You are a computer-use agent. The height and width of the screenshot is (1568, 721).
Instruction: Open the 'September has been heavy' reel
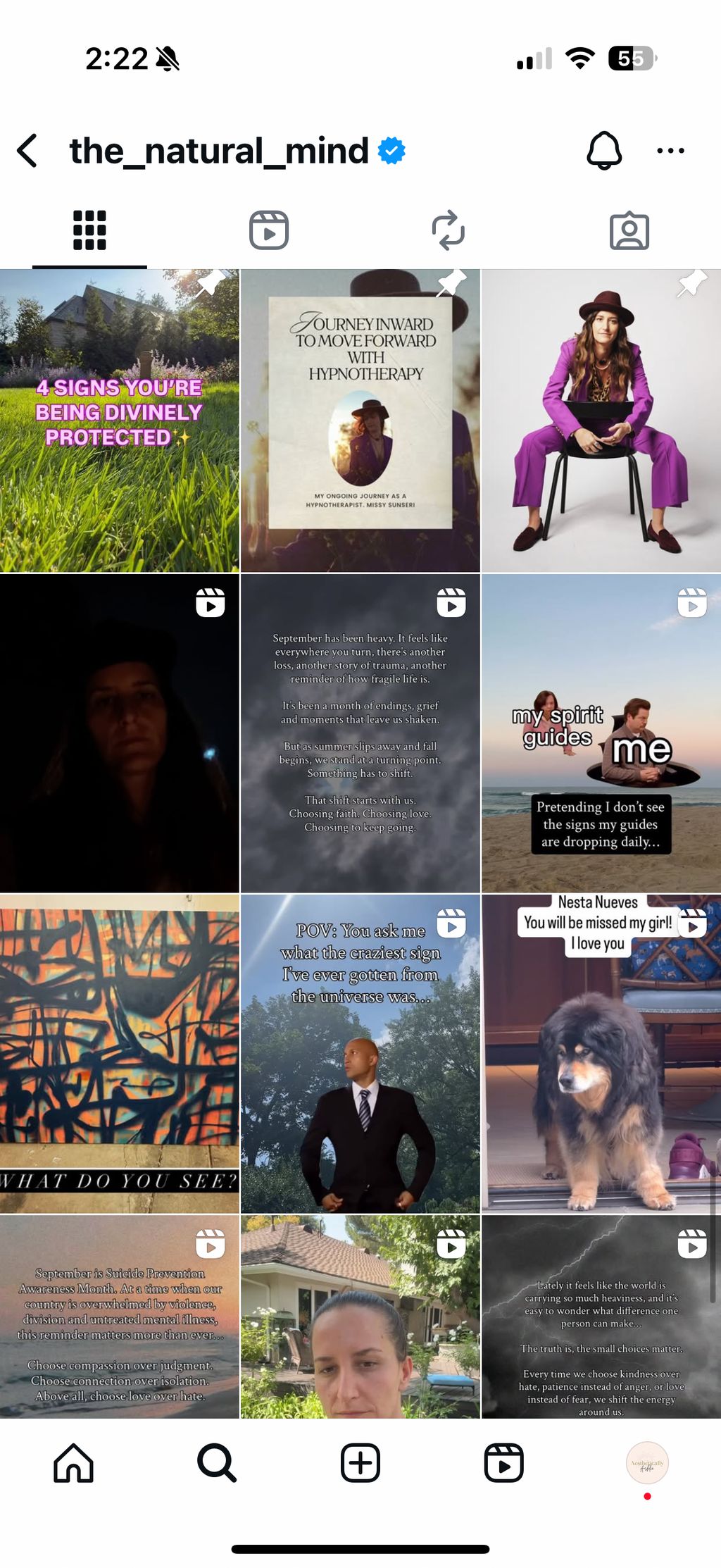coord(360,733)
